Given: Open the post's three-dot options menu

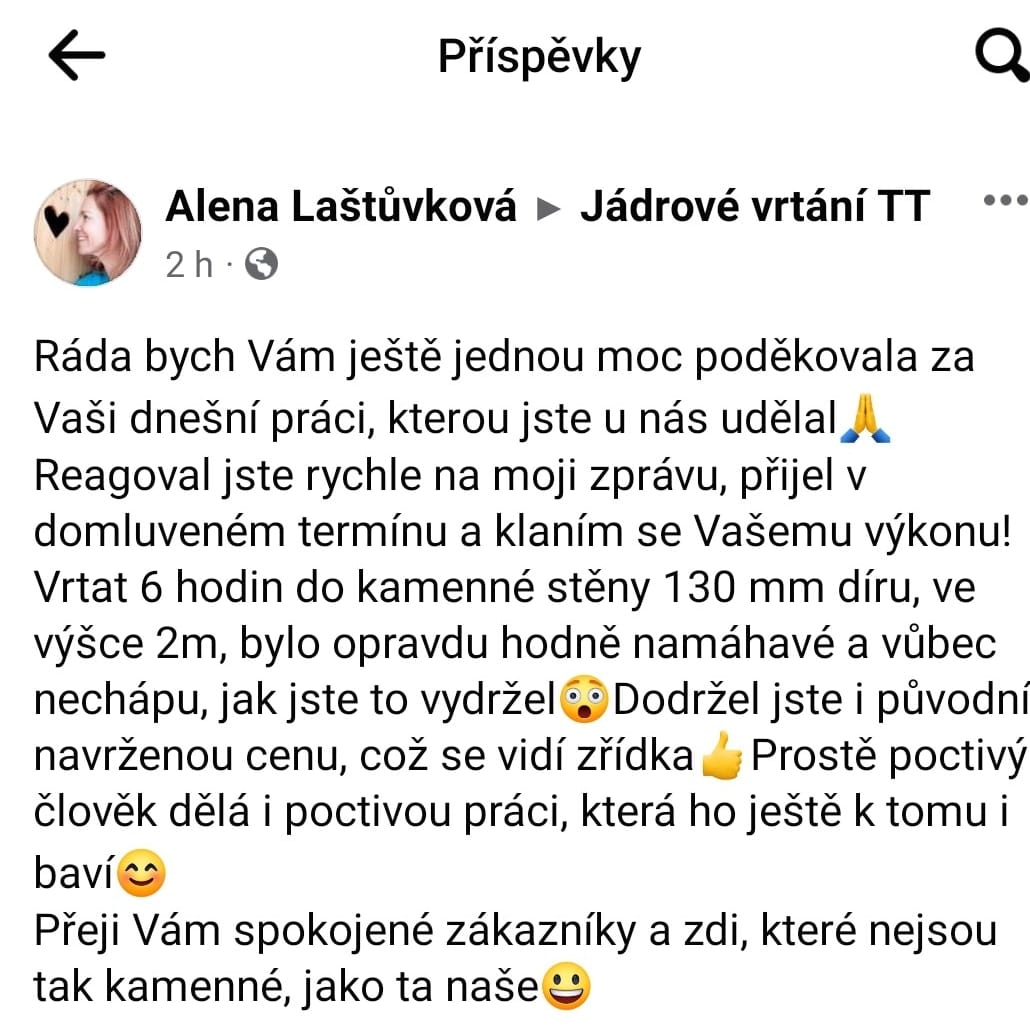Looking at the screenshot, I should pyautogui.click(x=1004, y=200).
